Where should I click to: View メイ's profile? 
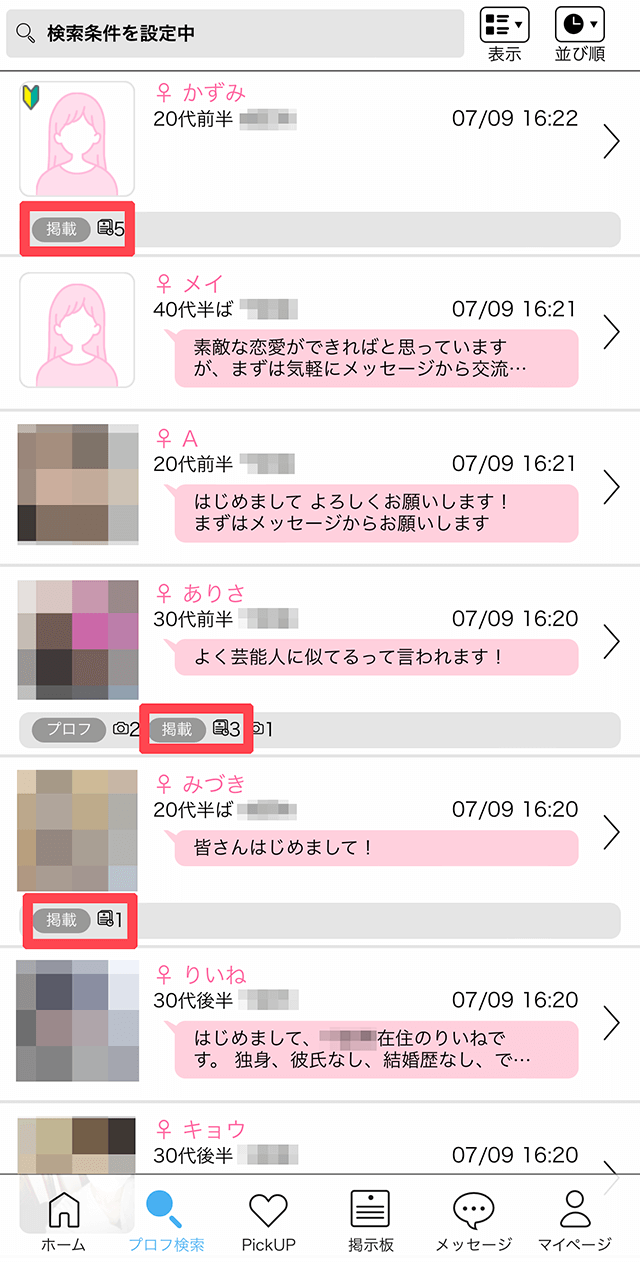(x=380, y=331)
